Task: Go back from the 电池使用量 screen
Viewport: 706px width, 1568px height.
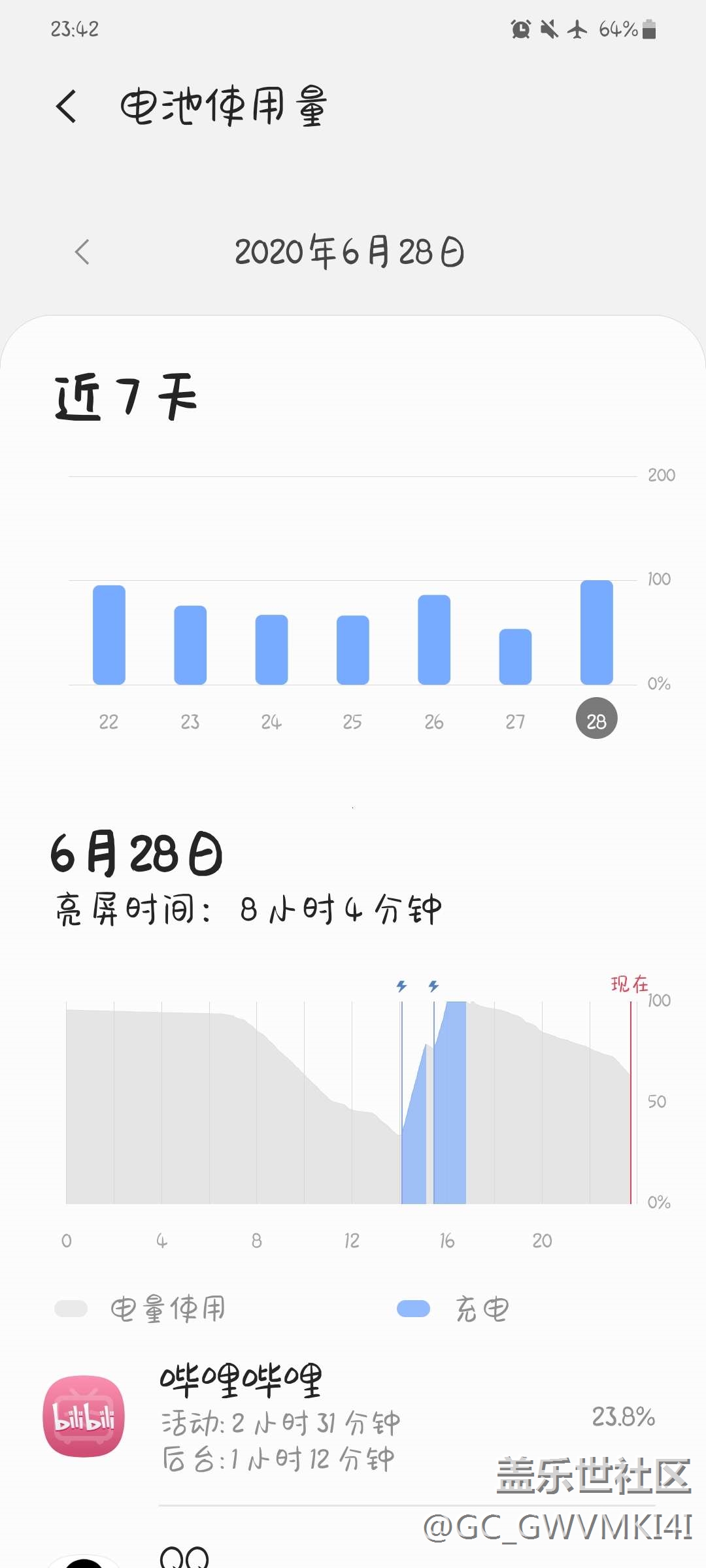Action: coord(67,106)
